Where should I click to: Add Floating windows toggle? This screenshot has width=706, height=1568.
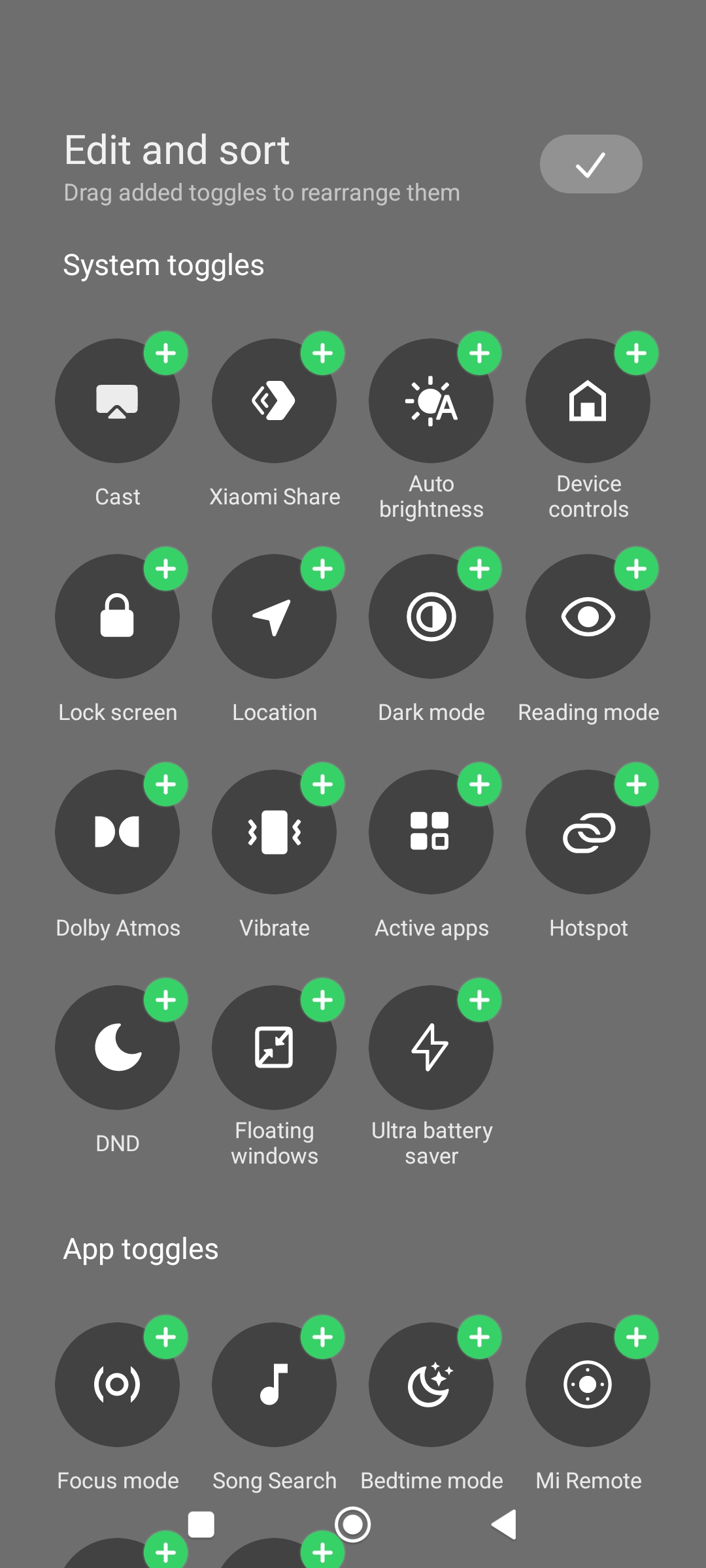coord(322,1000)
